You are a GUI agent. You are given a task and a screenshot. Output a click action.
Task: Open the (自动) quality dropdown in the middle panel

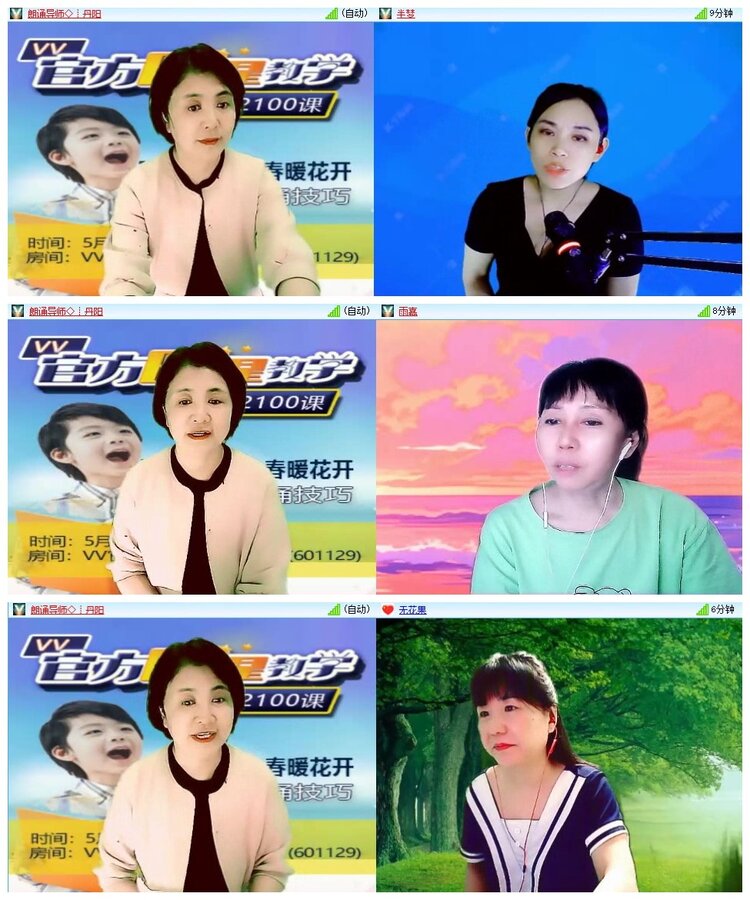point(356,312)
